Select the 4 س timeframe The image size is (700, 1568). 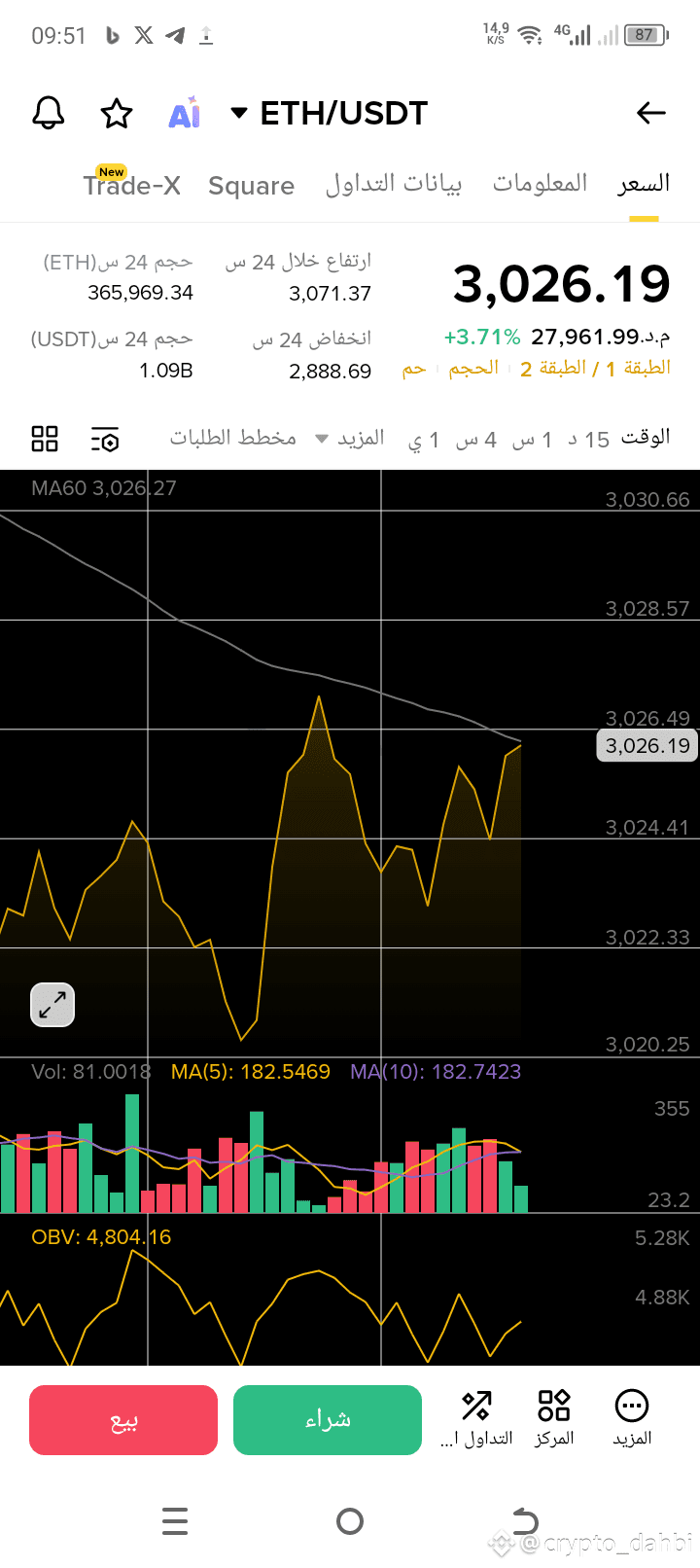coord(476,440)
